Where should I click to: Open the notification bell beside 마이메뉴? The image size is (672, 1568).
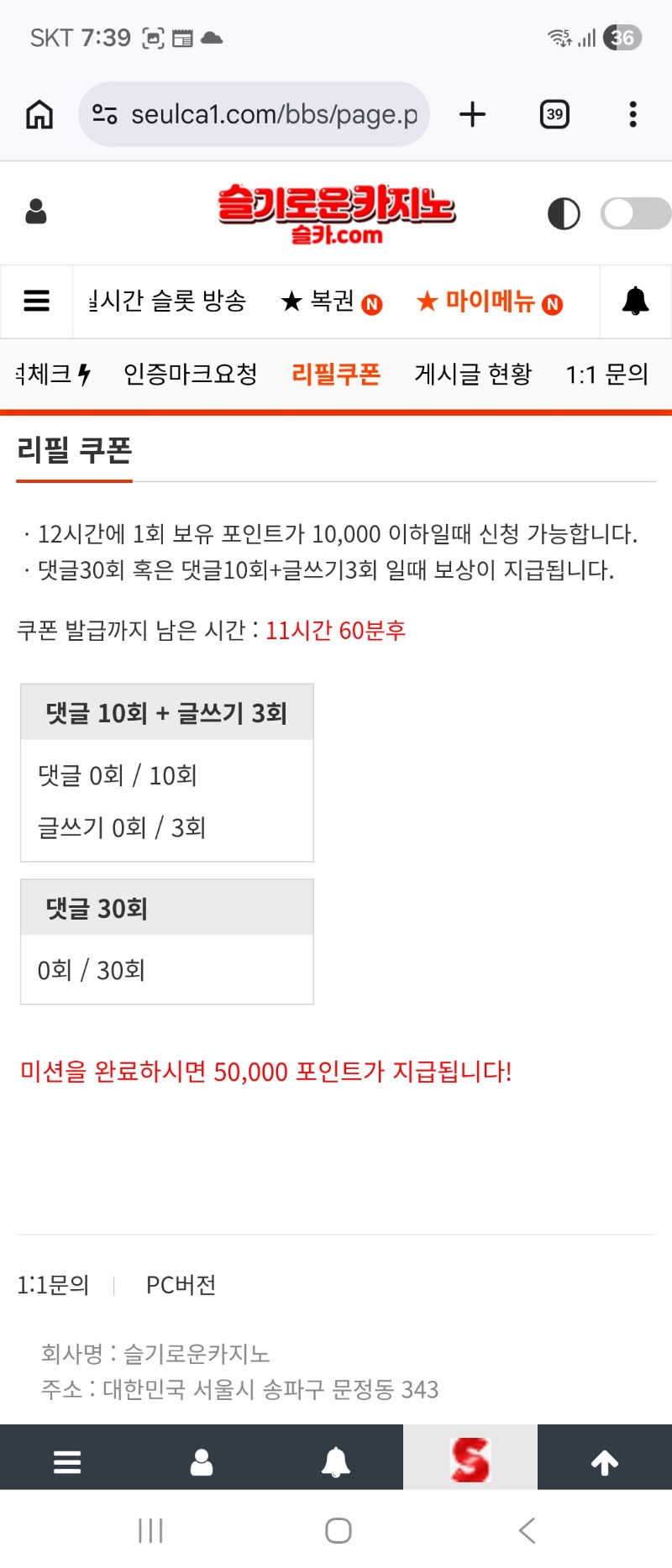coord(635,301)
